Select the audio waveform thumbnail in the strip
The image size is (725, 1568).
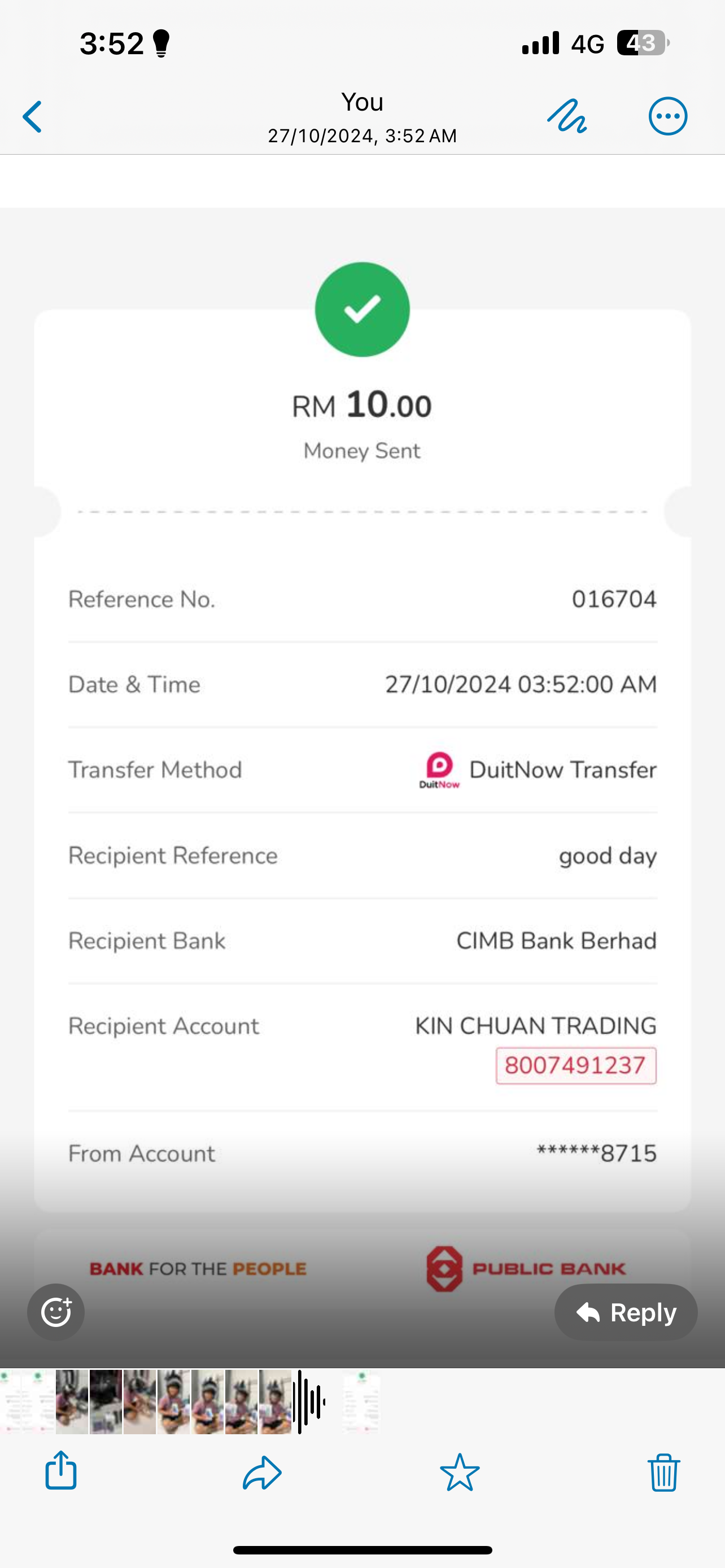(311, 1402)
